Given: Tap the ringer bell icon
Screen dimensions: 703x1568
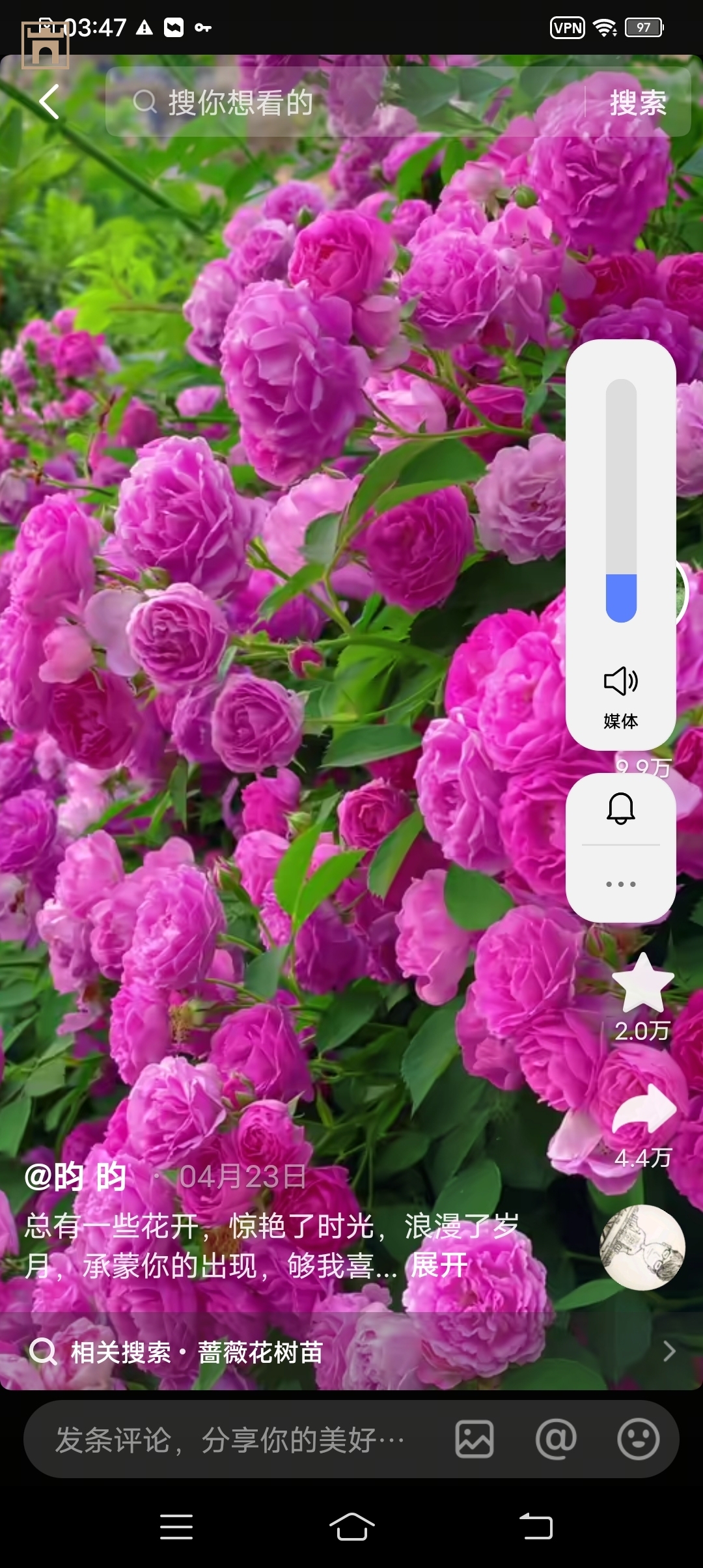Looking at the screenshot, I should [621, 809].
